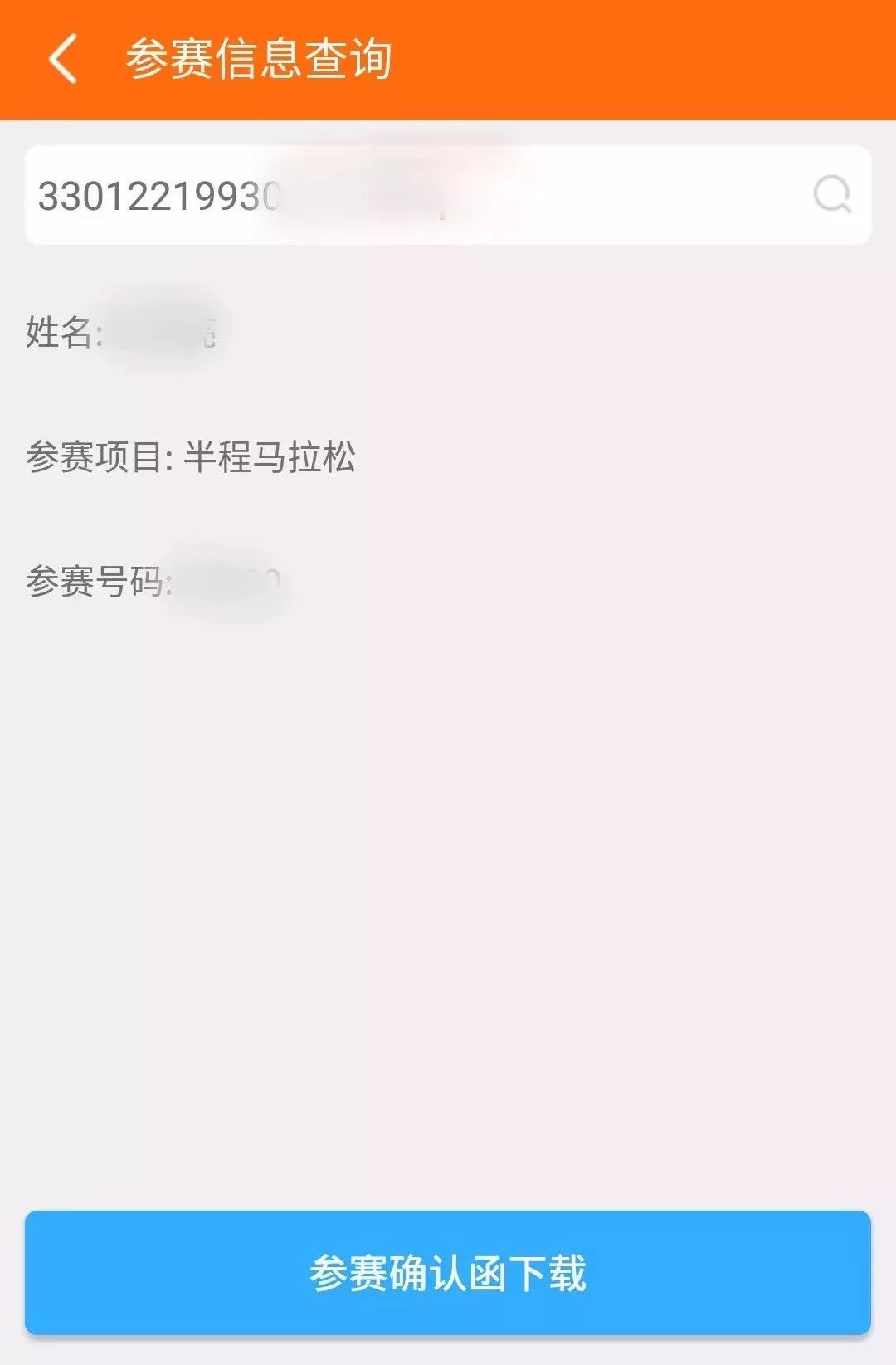The width and height of the screenshot is (896, 1365).
Task: Download the 参赛确认函
Action: coord(448,1272)
